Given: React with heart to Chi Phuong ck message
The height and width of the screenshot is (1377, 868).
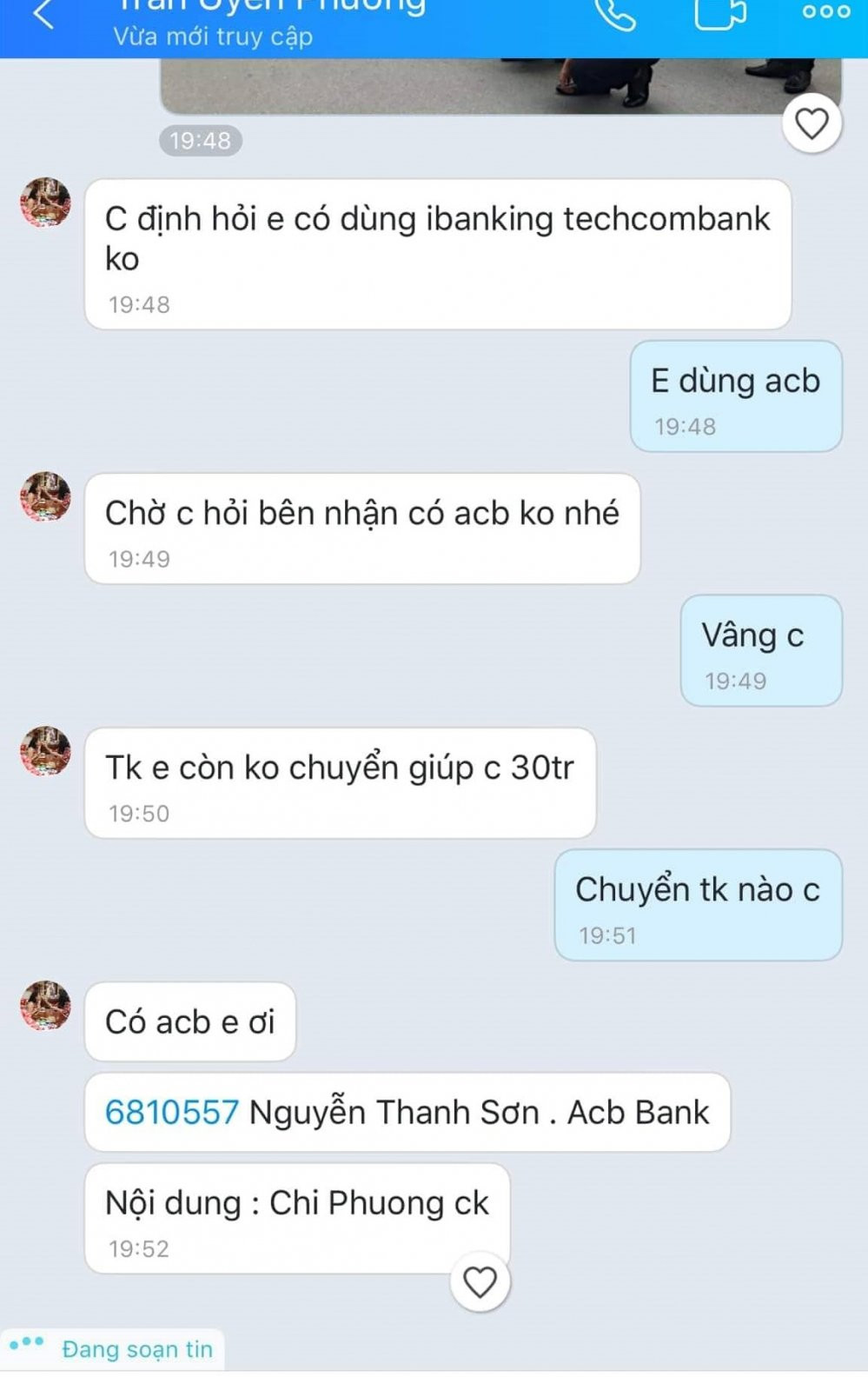Looking at the screenshot, I should pos(480,1281).
